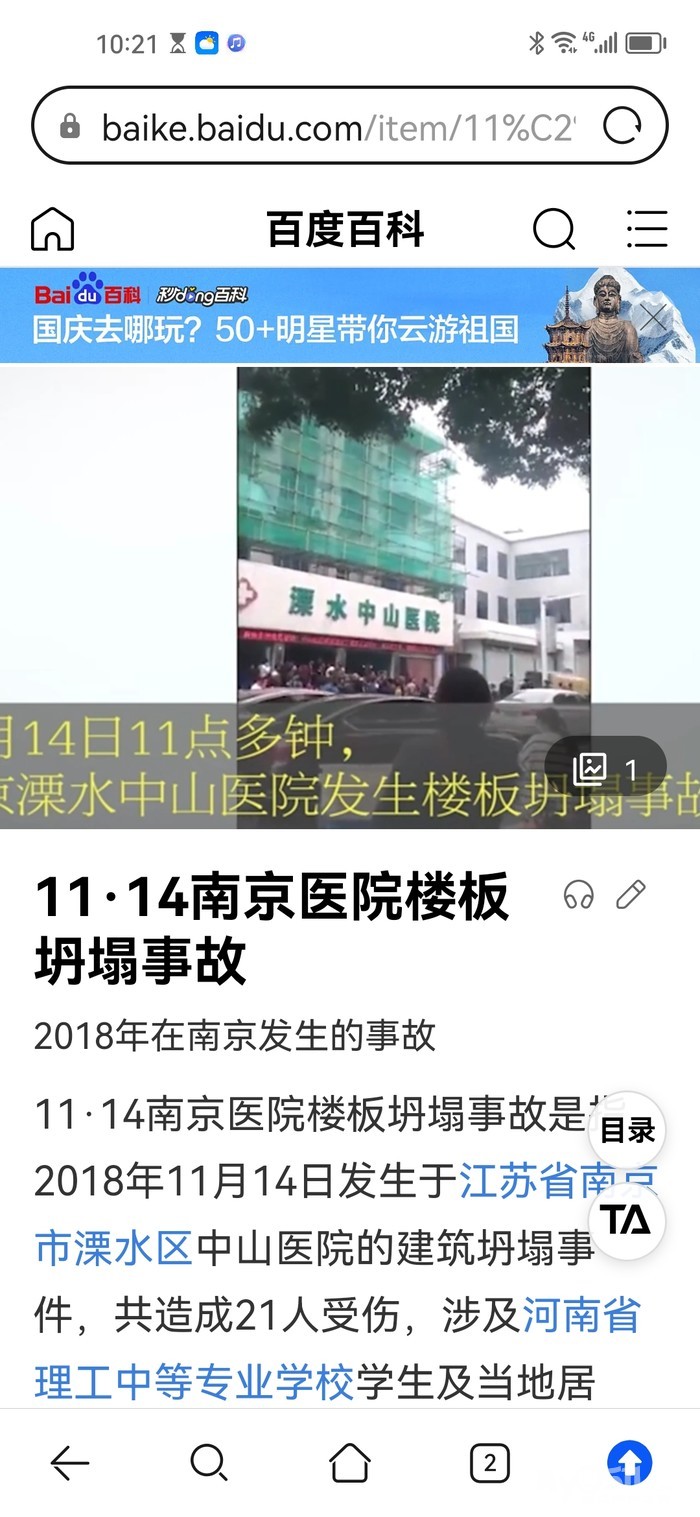Edit this entry with the pencil icon
This screenshot has width=700, height=1517.
(x=631, y=894)
